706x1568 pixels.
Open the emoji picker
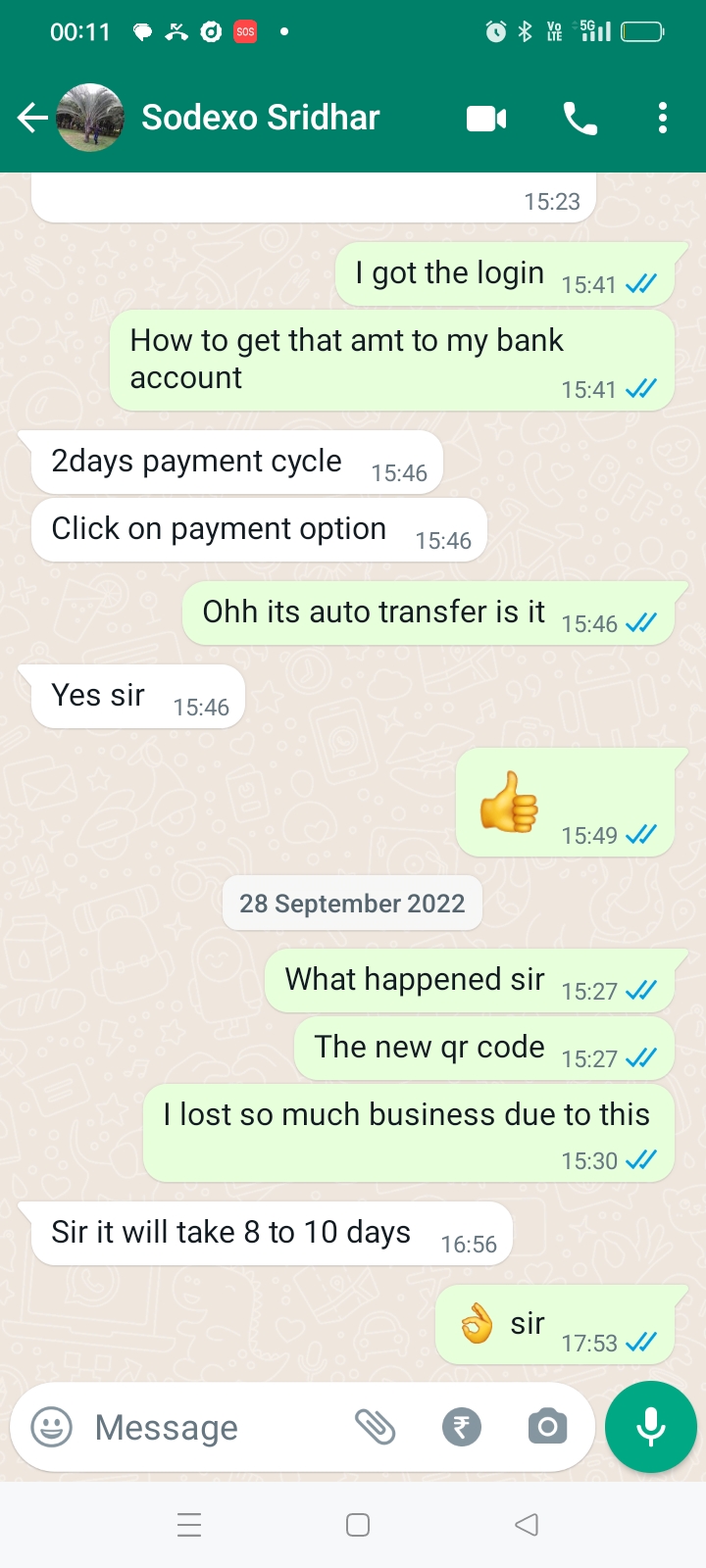(x=52, y=1427)
